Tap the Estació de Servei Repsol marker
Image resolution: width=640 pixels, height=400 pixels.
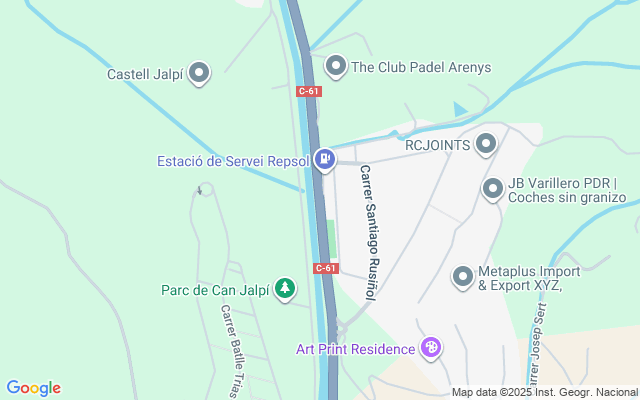pos(325,159)
